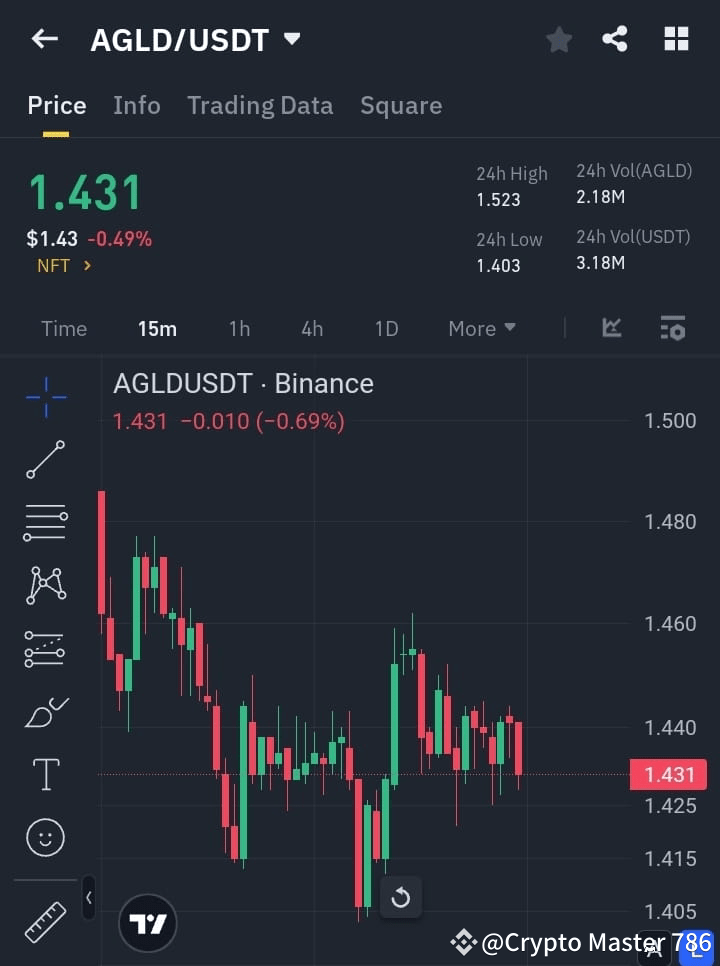This screenshot has height=966, width=720.
Task: Open the More timeframes dropdown
Action: pyautogui.click(x=481, y=328)
